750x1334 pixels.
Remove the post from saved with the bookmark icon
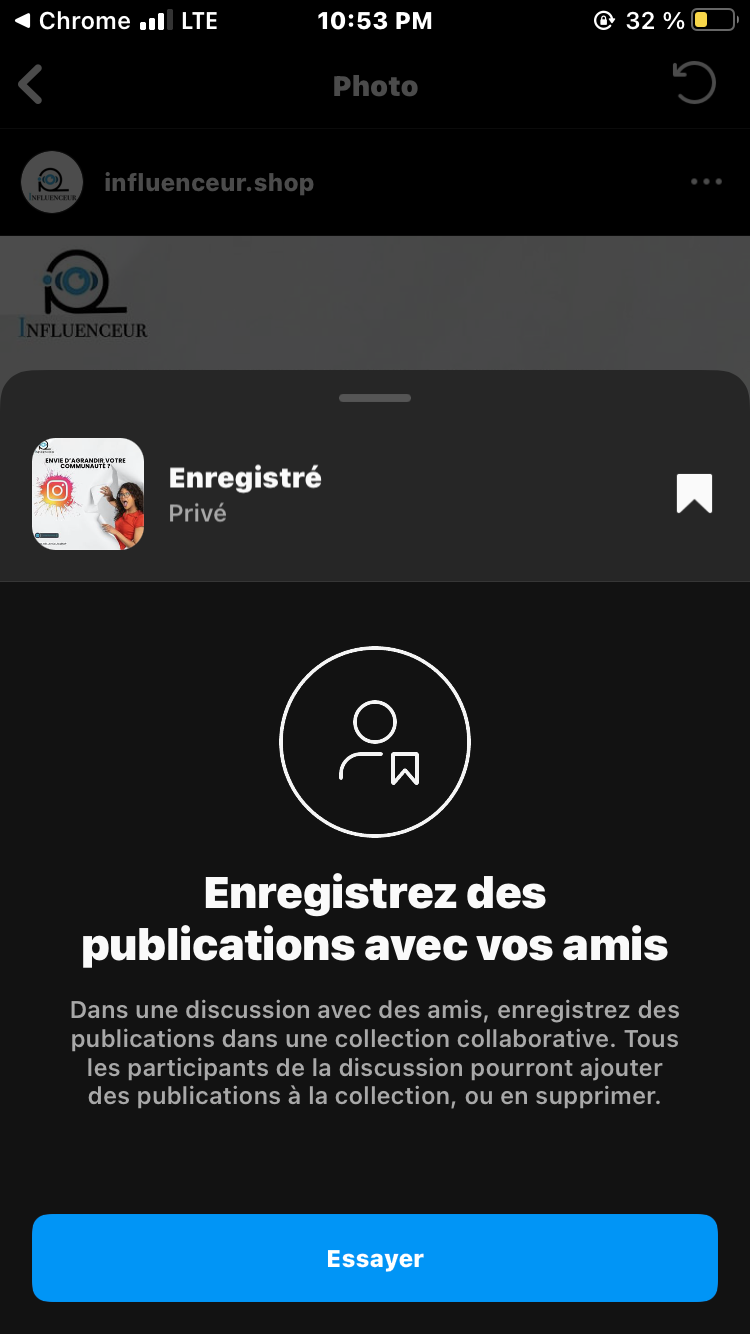[694, 494]
